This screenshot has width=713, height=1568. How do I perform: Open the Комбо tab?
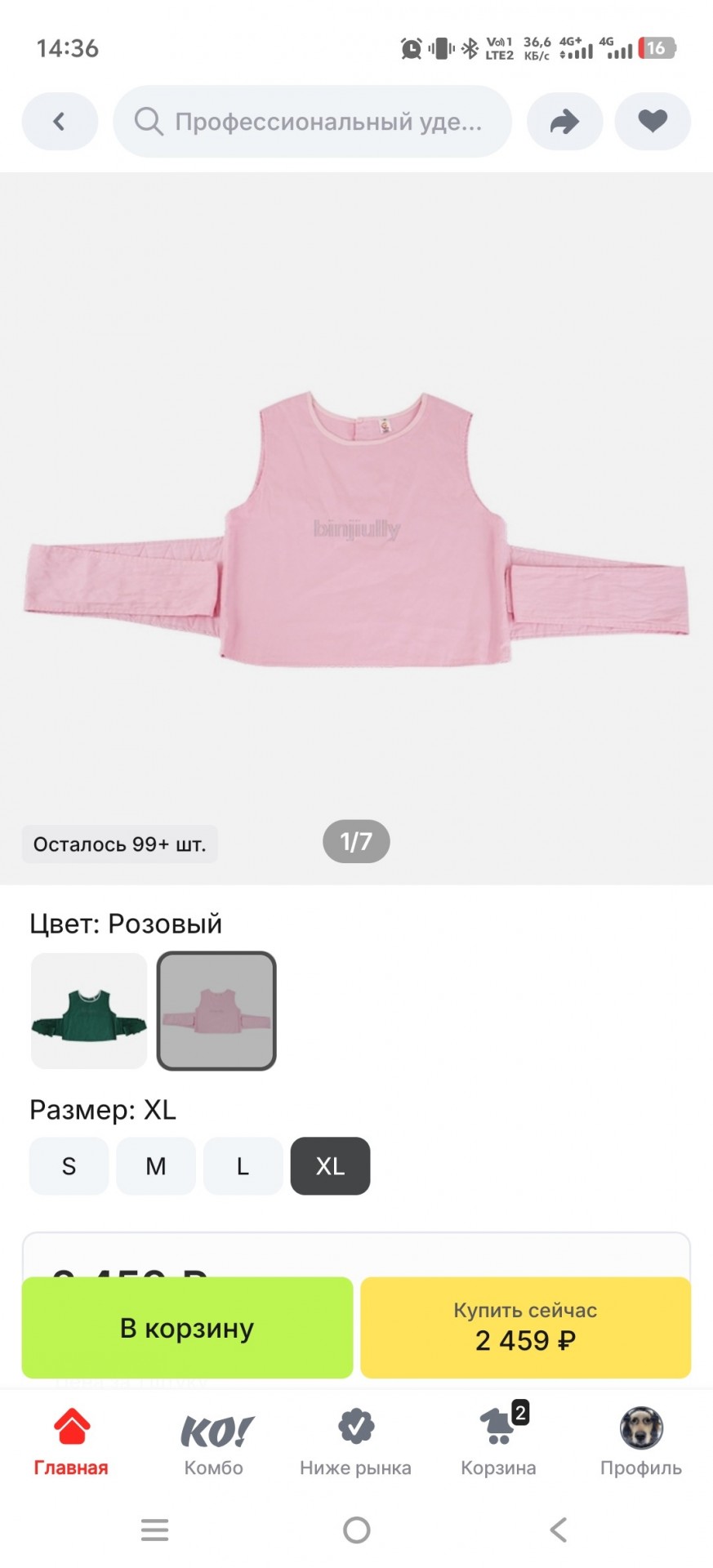214,1442
